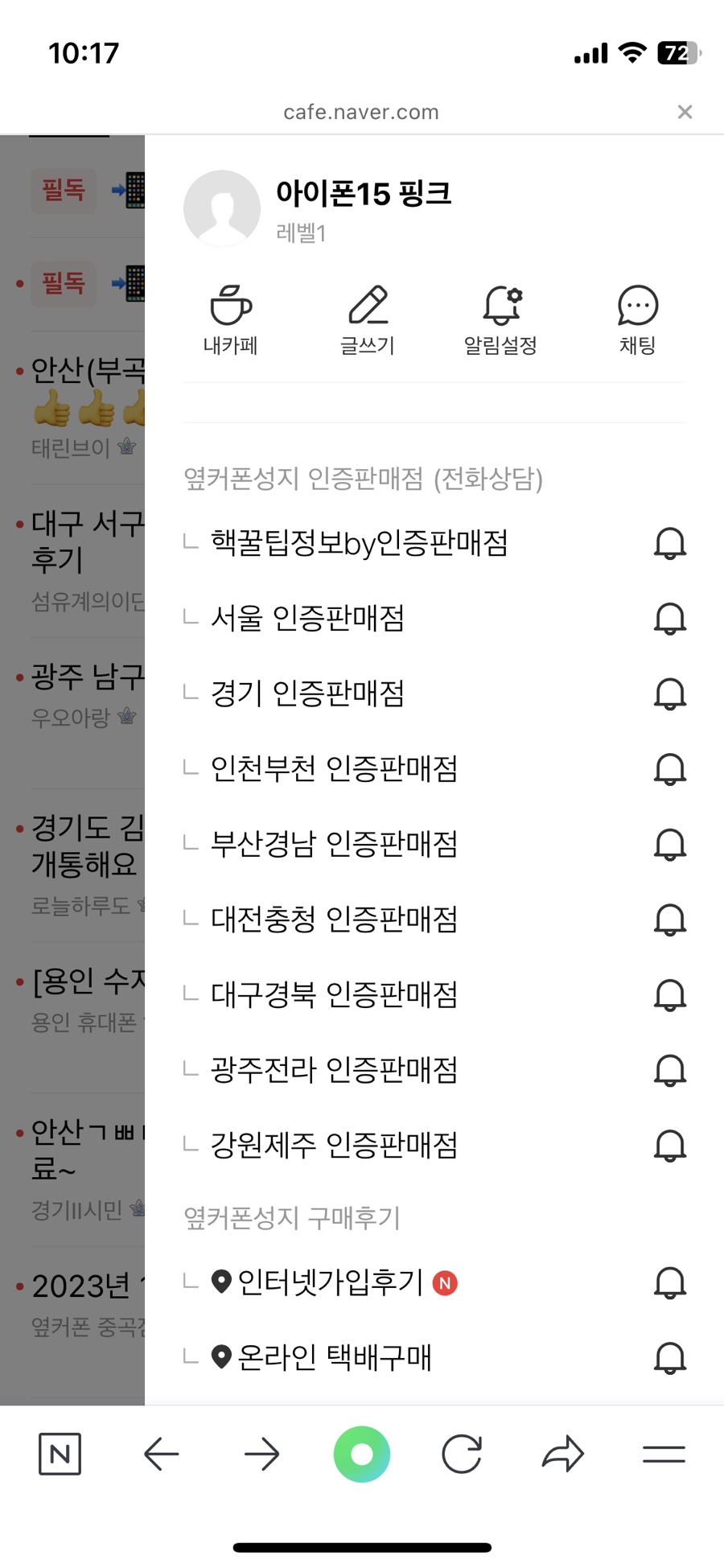Toggle the bell alert for 경기 인증판매점
The height and width of the screenshot is (1568, 724).
(x=669, y=694)
